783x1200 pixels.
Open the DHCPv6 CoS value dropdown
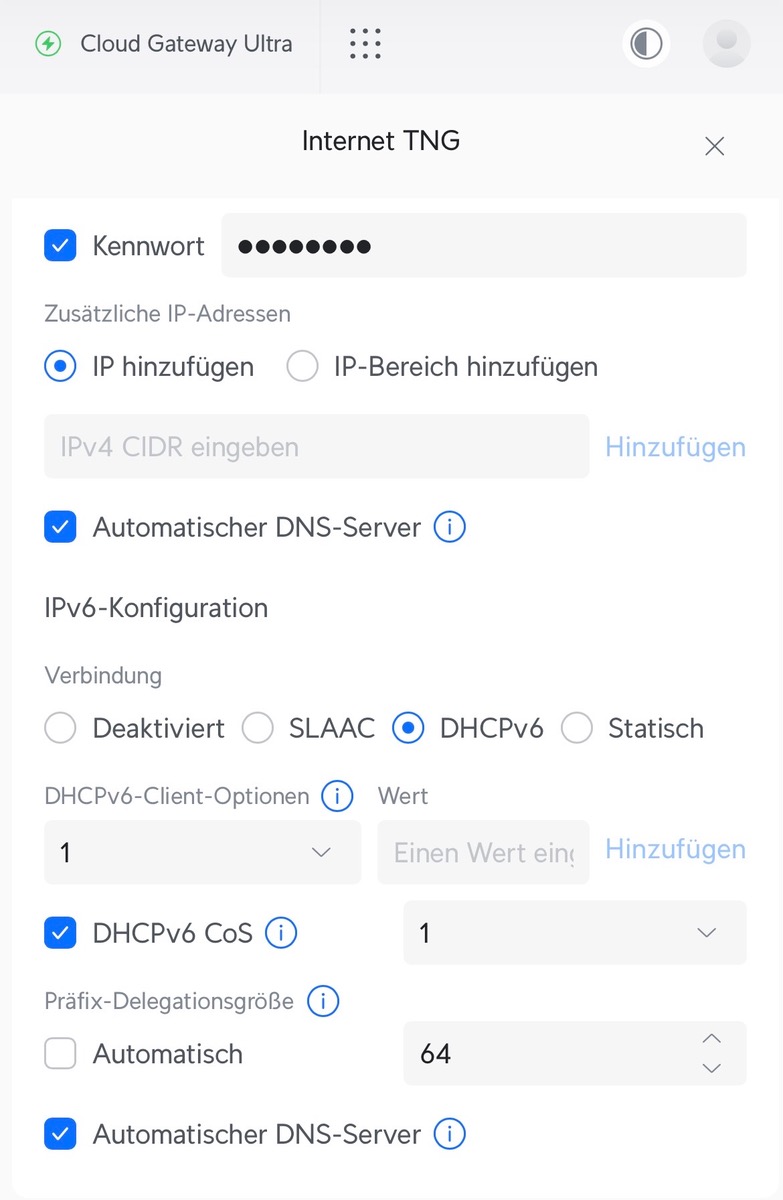(x=575, y=933)
